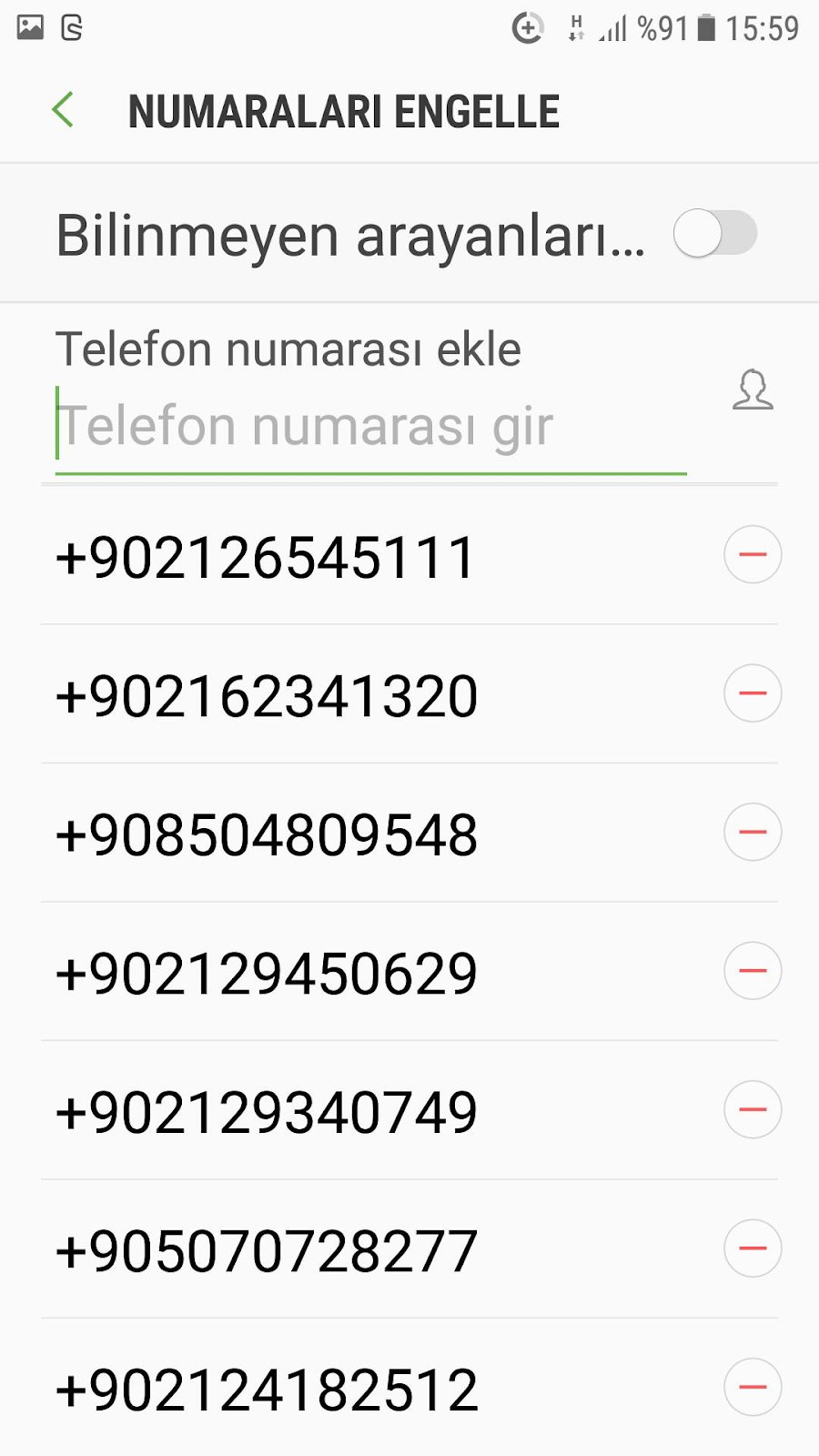Focus the Telefon numarası gir field
Image resolution: width=819 pixels, height=1456 pixels.
370,427
